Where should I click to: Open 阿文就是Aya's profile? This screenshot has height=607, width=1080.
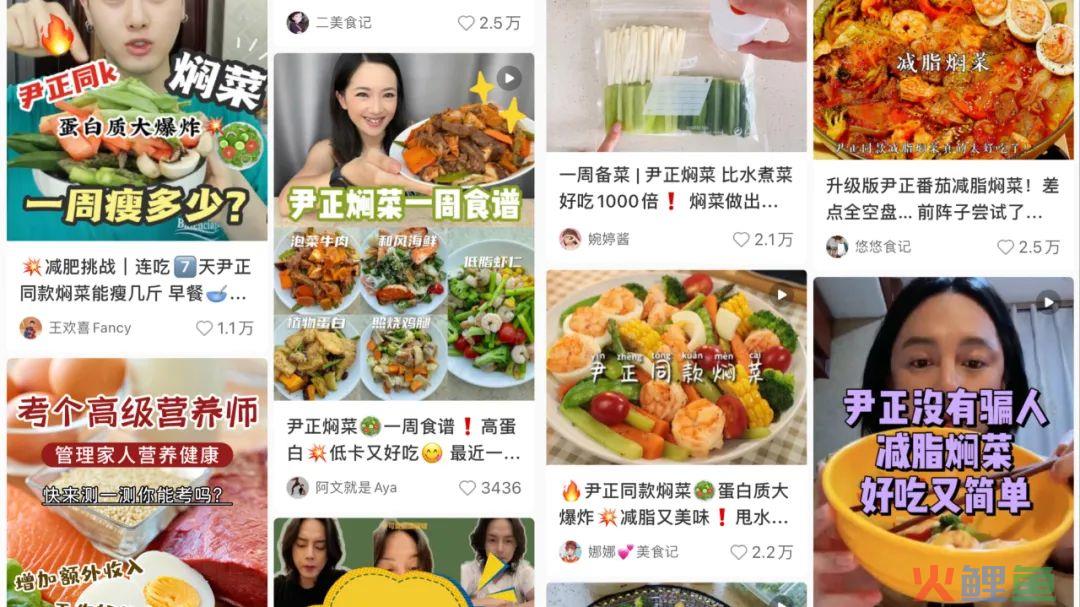(x=342, y=488)
